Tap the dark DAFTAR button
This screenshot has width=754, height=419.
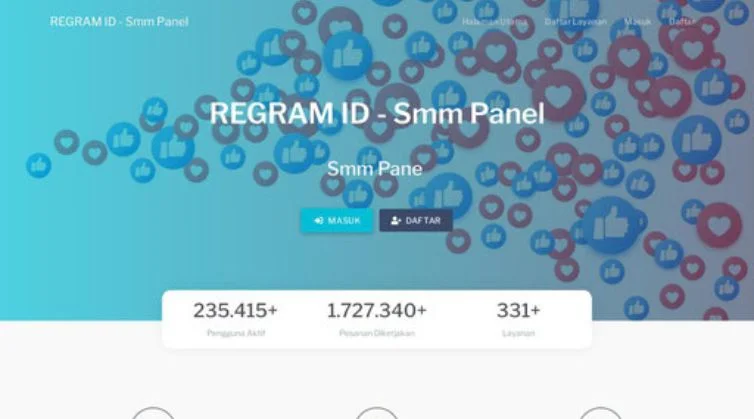click(416, 220)
